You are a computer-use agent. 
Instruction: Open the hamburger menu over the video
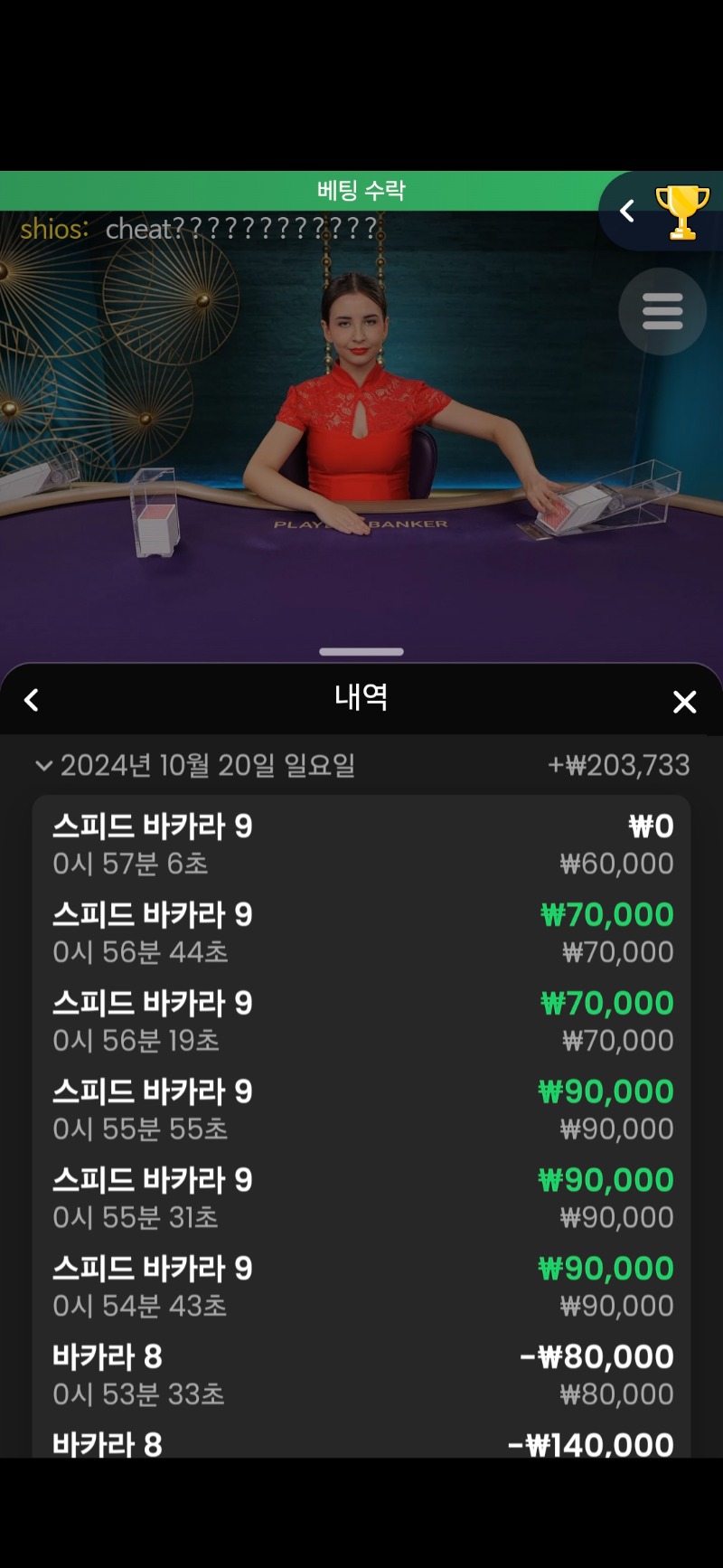click(x=662, y=311)
